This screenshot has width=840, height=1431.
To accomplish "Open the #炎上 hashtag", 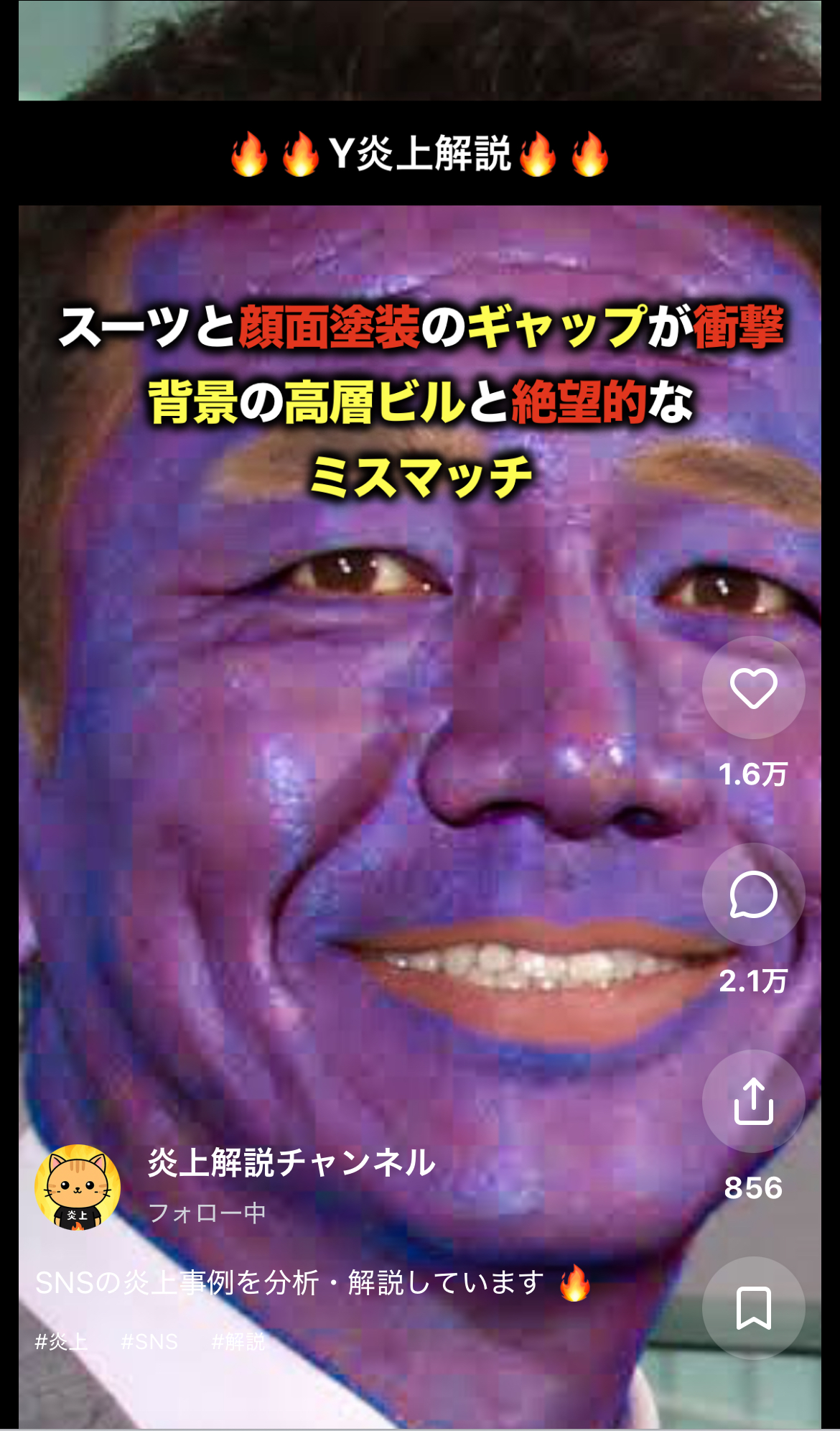I will [x=62, y=1341].
